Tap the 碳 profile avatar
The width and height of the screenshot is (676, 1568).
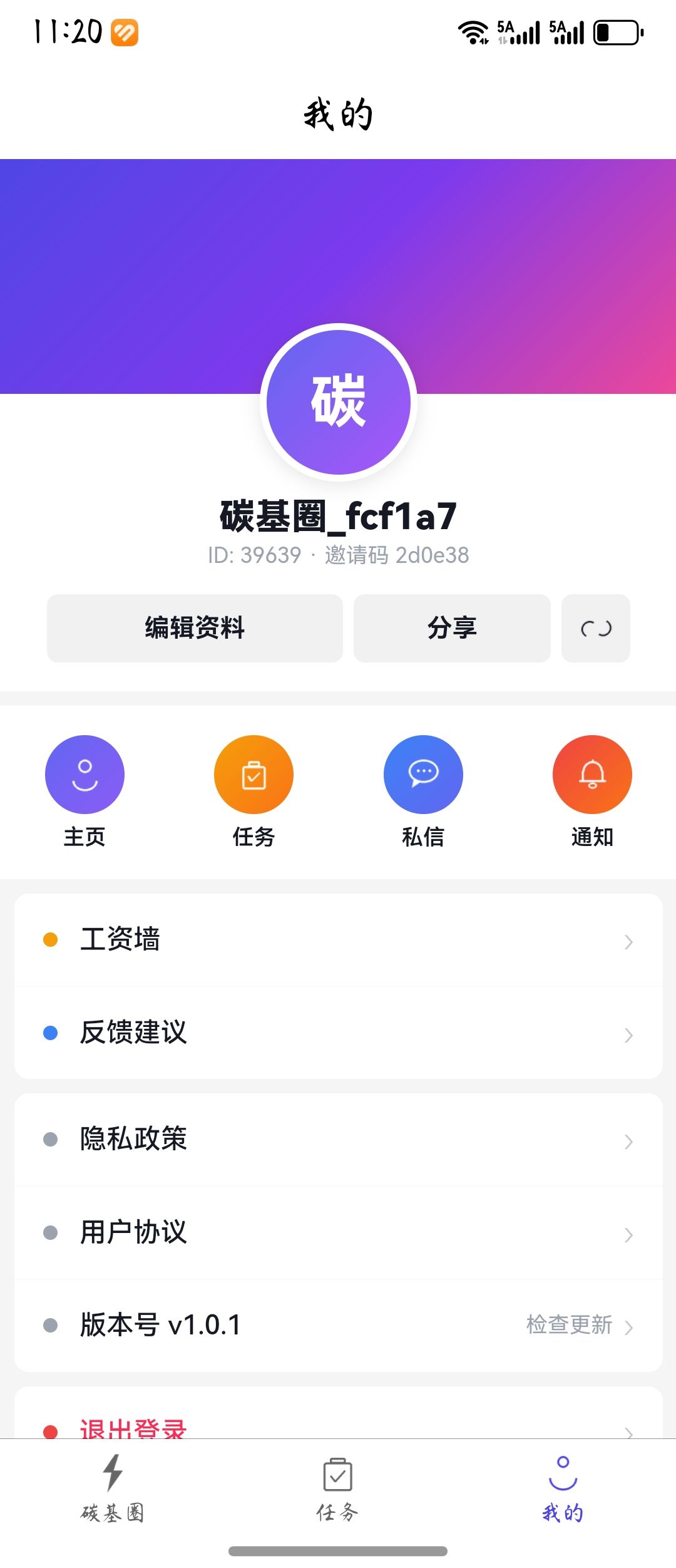click(339, 402)
